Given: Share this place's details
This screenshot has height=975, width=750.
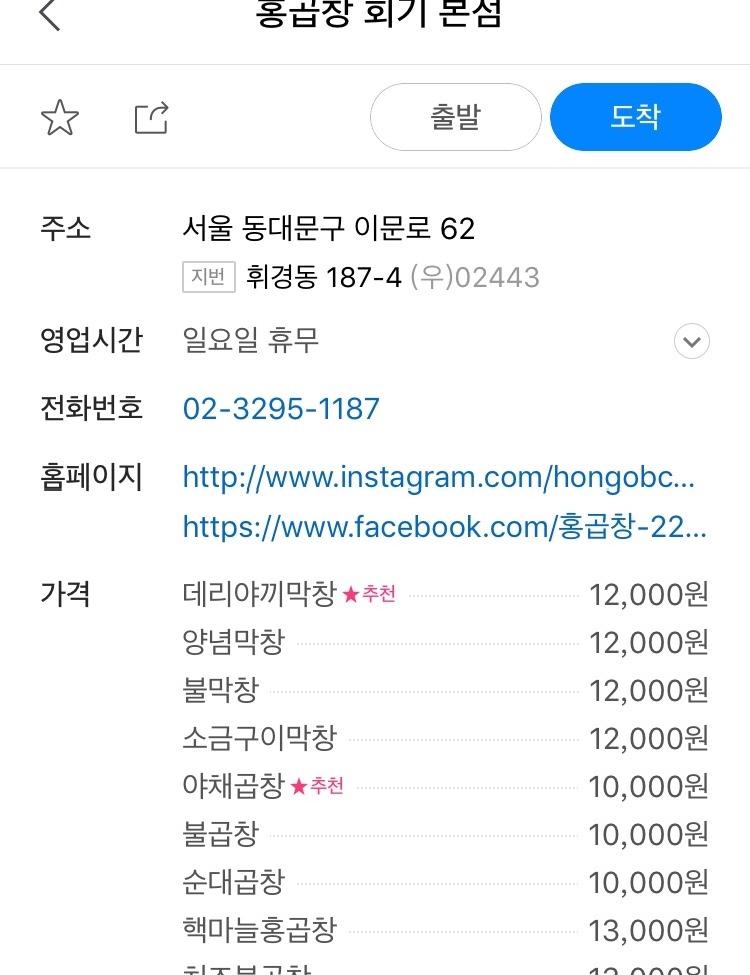Looking at the screenshot, I should pyautogui.click(x=152, y=118).
